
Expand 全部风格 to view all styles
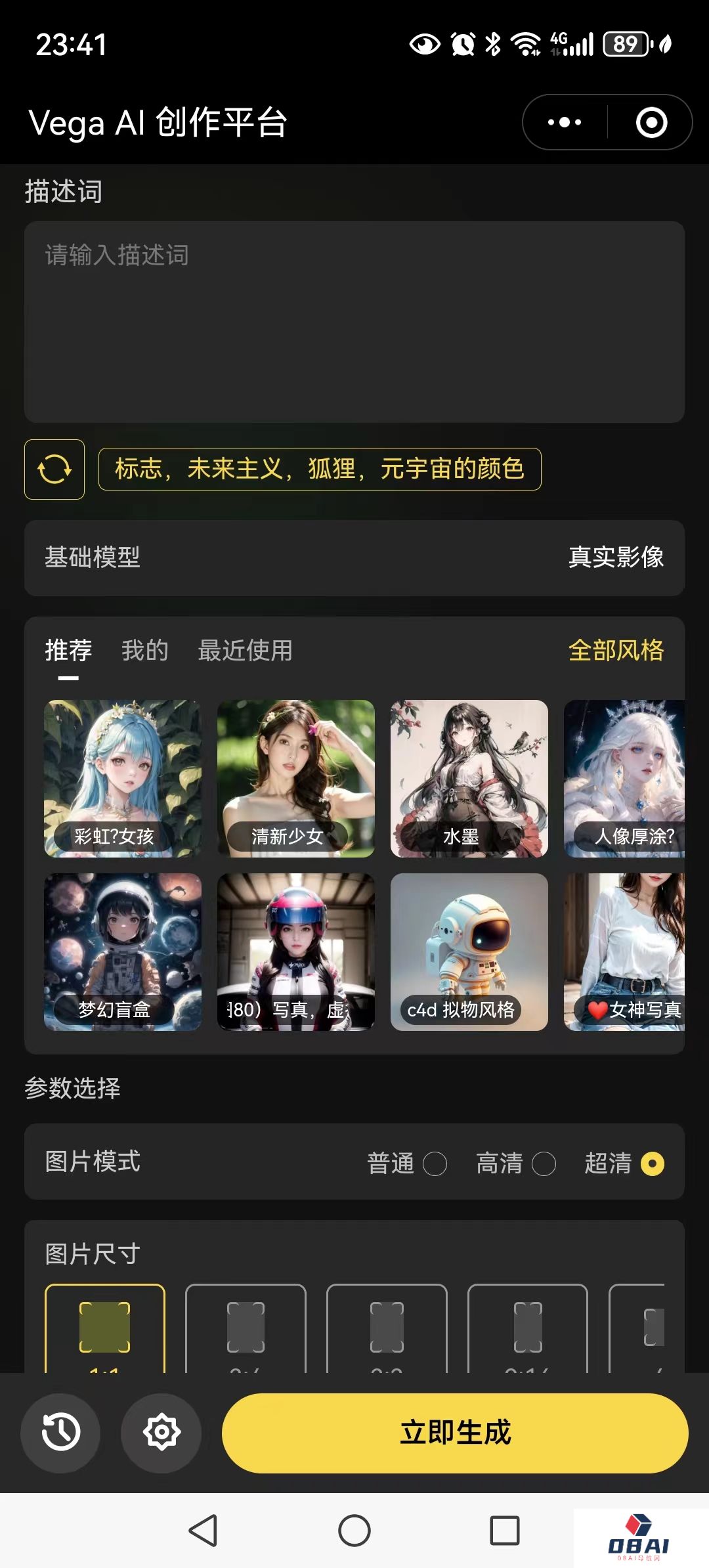(x=616, y=651)
